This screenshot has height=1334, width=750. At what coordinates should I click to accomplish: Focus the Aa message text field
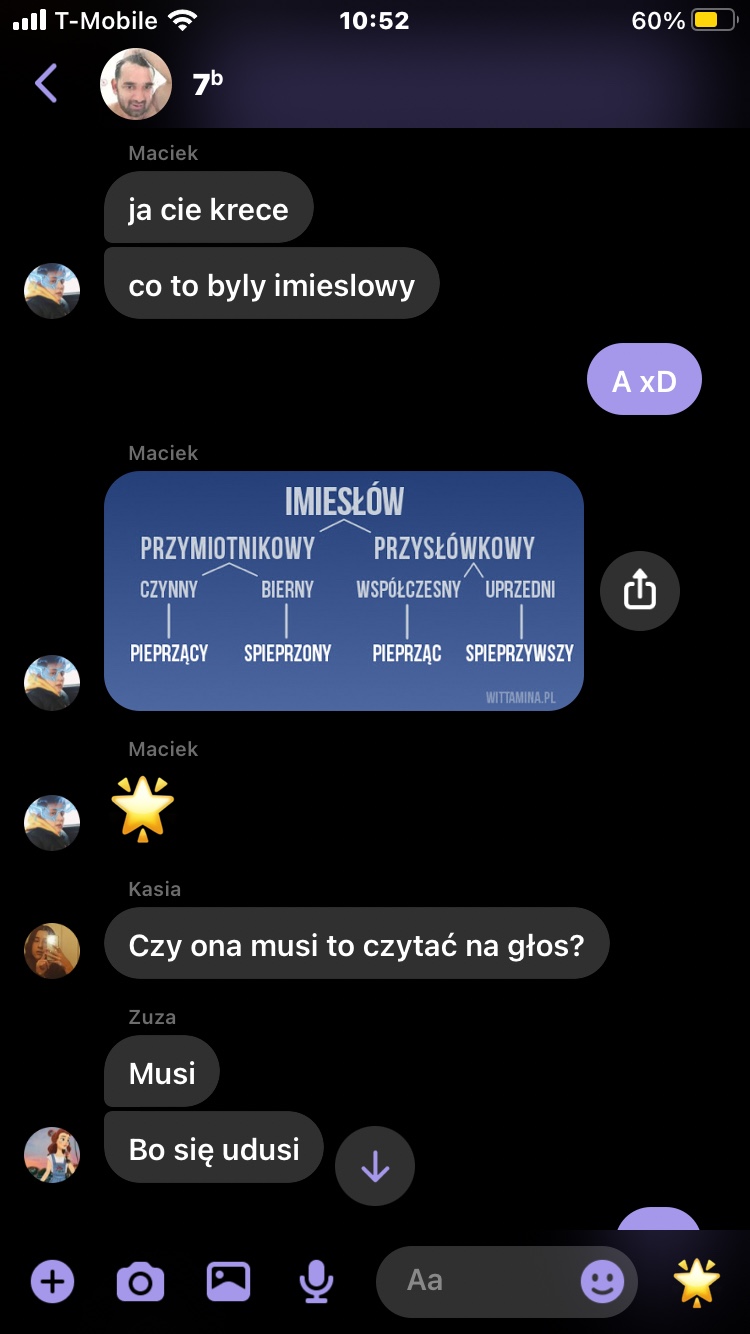480,1281
